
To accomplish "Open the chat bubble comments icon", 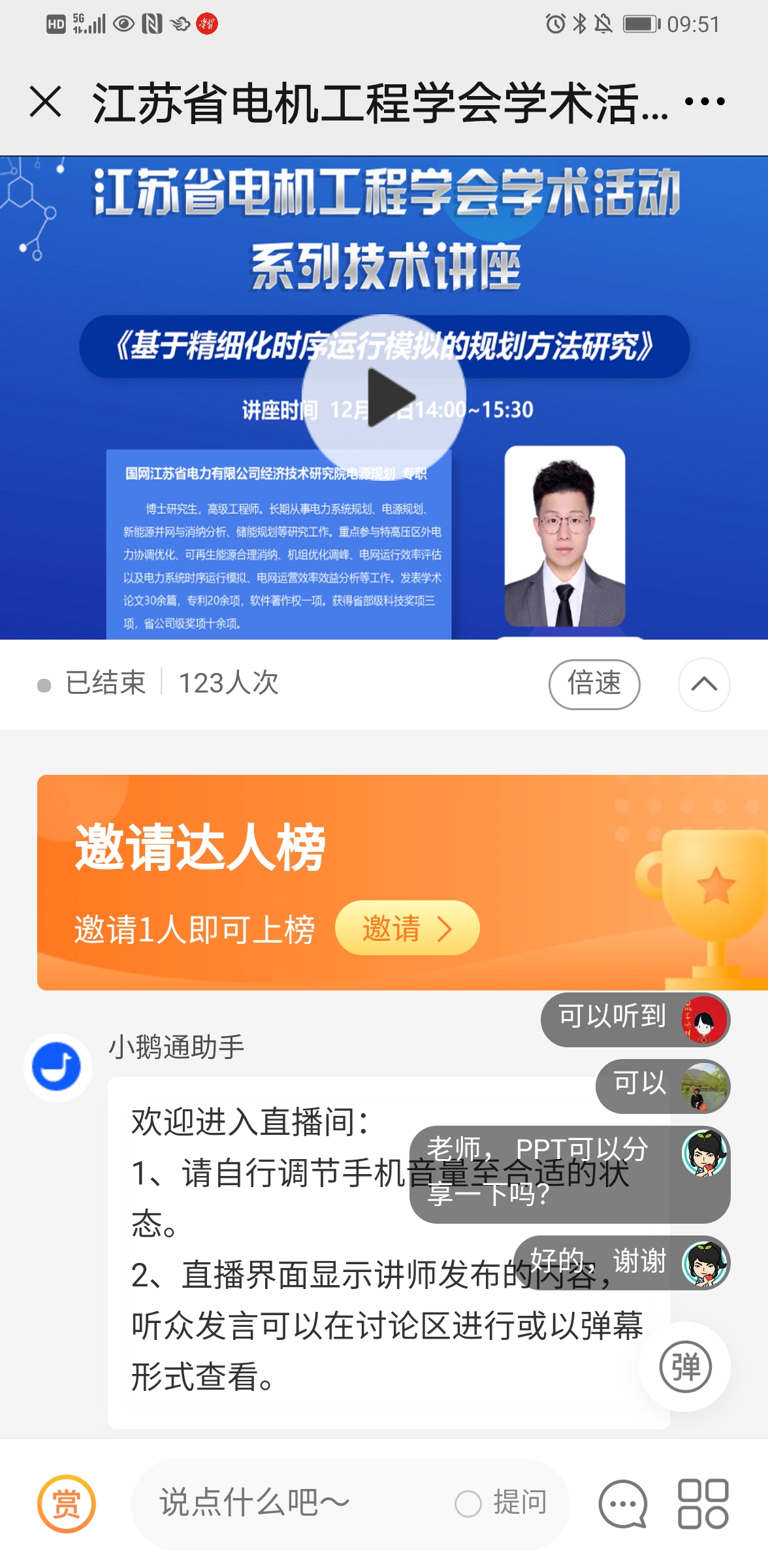I will click(623, 1503).
